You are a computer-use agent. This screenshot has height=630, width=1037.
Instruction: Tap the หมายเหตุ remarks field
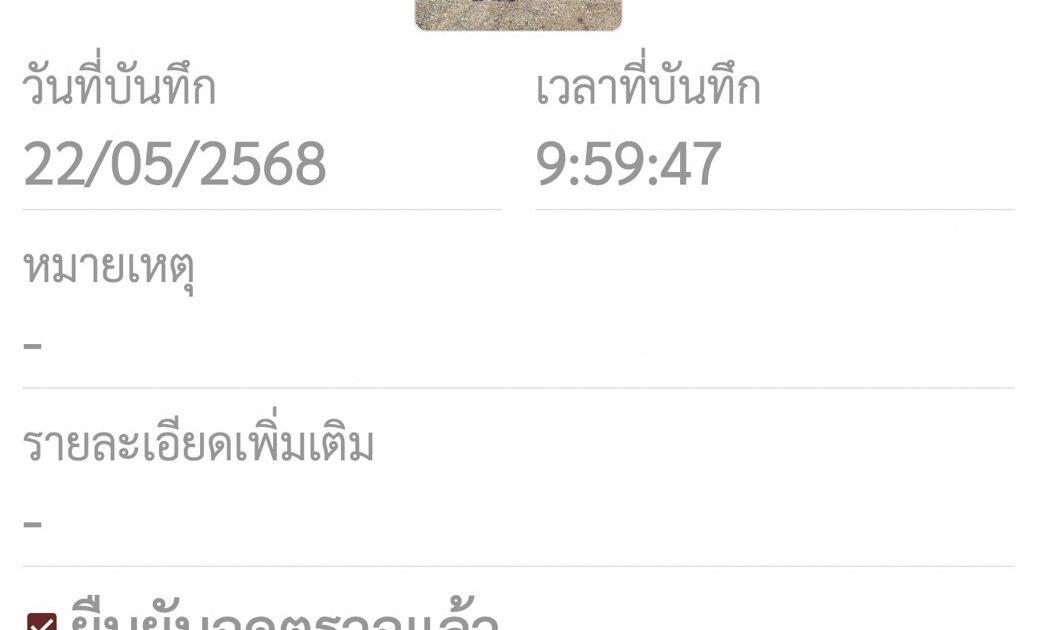tap(517, 345)
